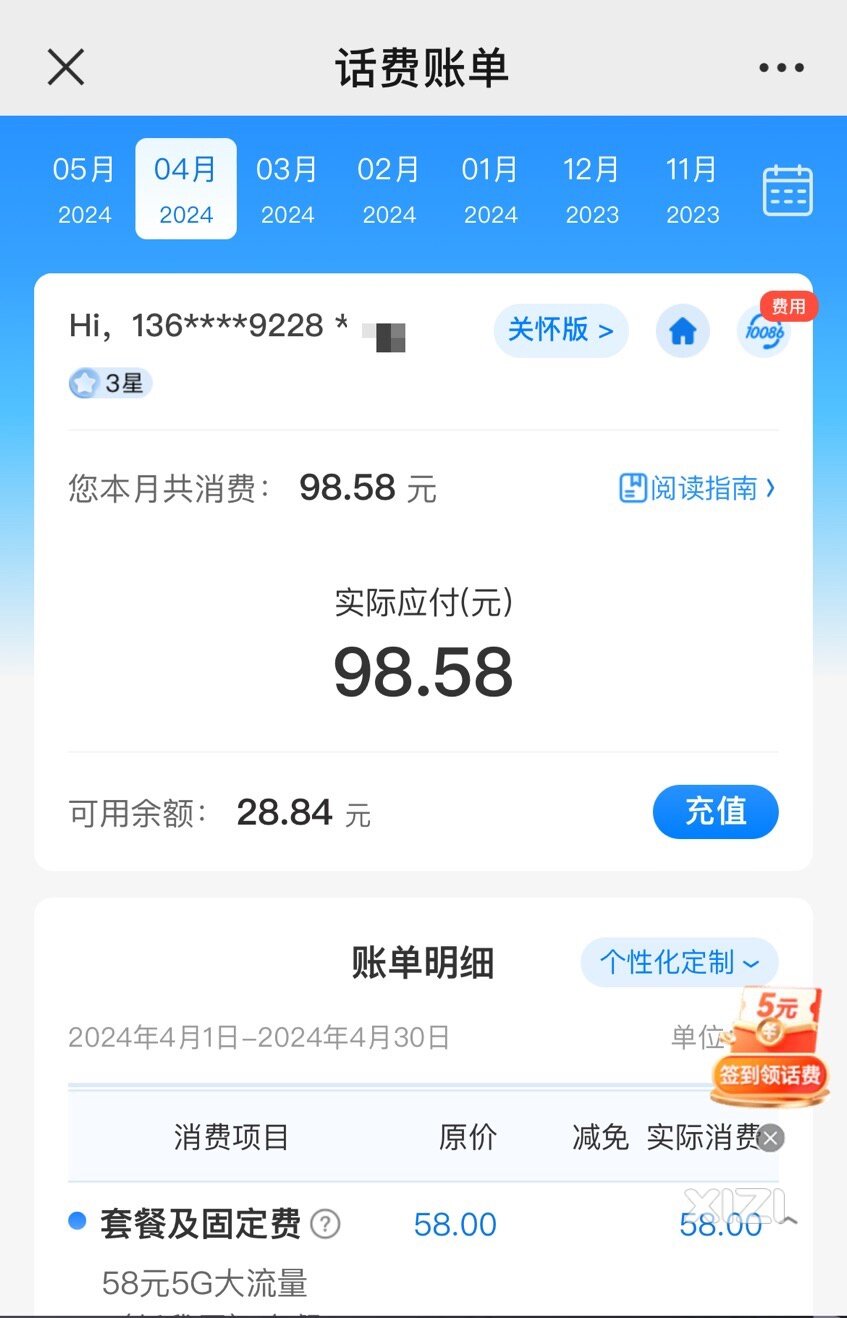Switch to 01月 2024 bill
The height and width of the screenshot is (1318, 847).
[x=490, y=189]
